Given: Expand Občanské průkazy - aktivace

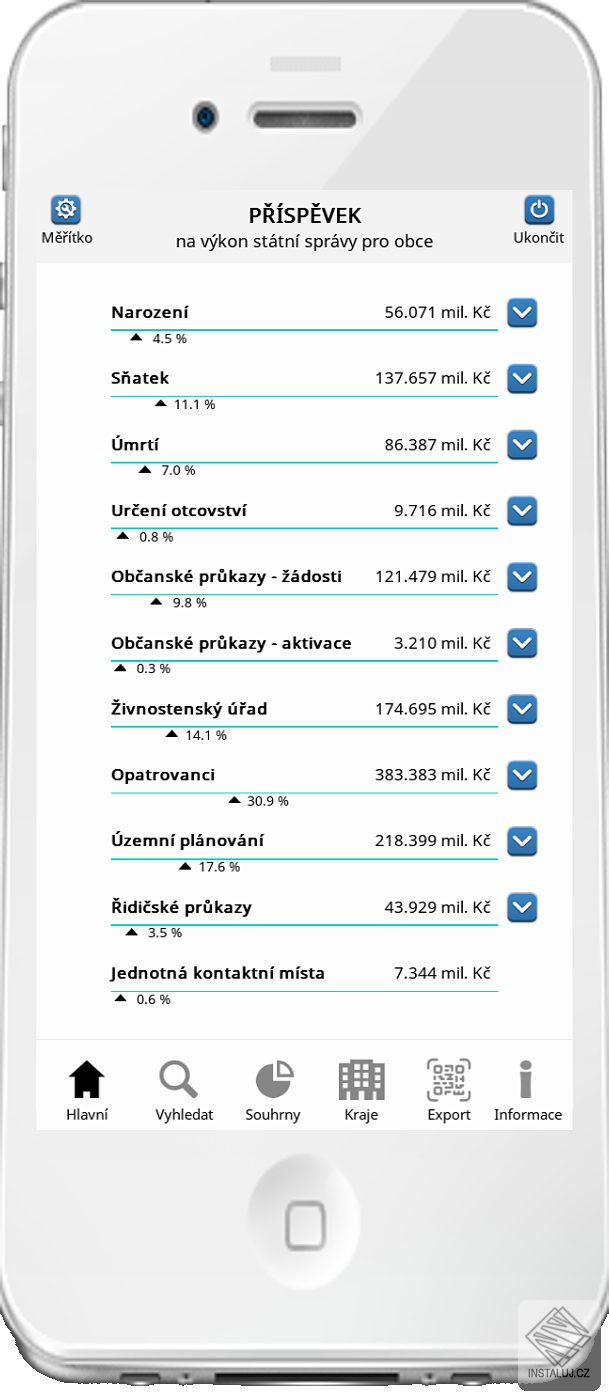Looking at the screenshot, I should (x=522, y=643).
